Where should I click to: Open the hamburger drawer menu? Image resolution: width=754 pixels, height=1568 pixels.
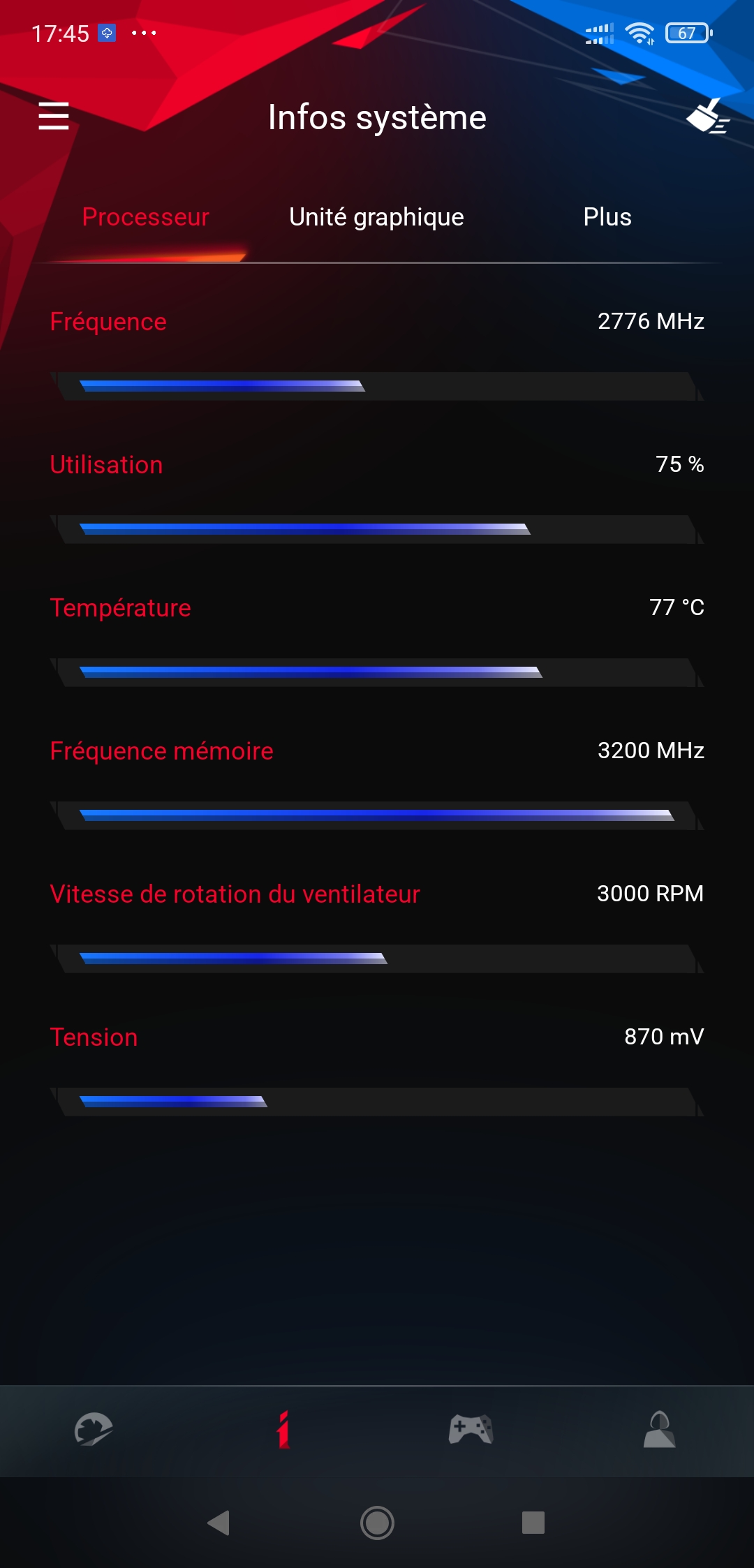tap(54, 116)
